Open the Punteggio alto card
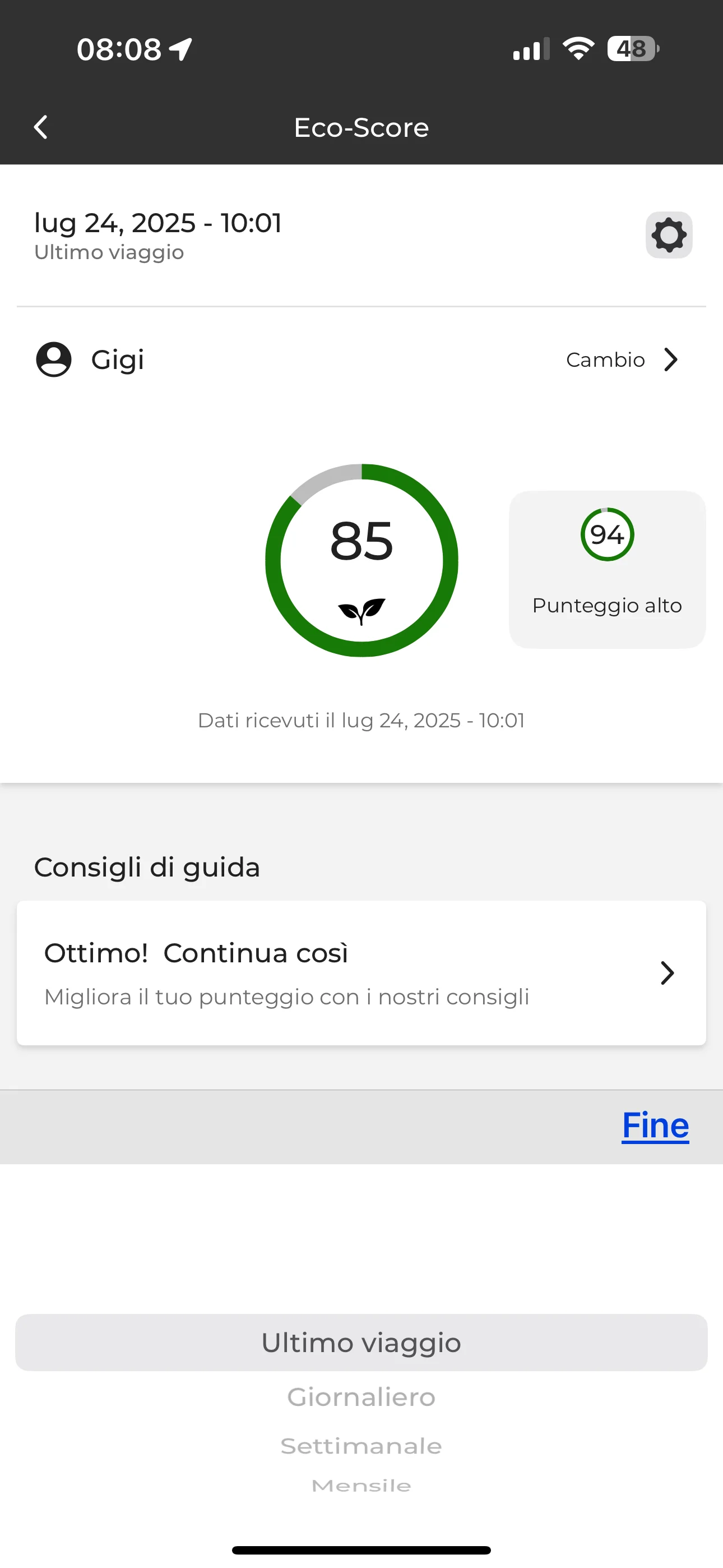The image size is (723, 1568). (607, 569)
